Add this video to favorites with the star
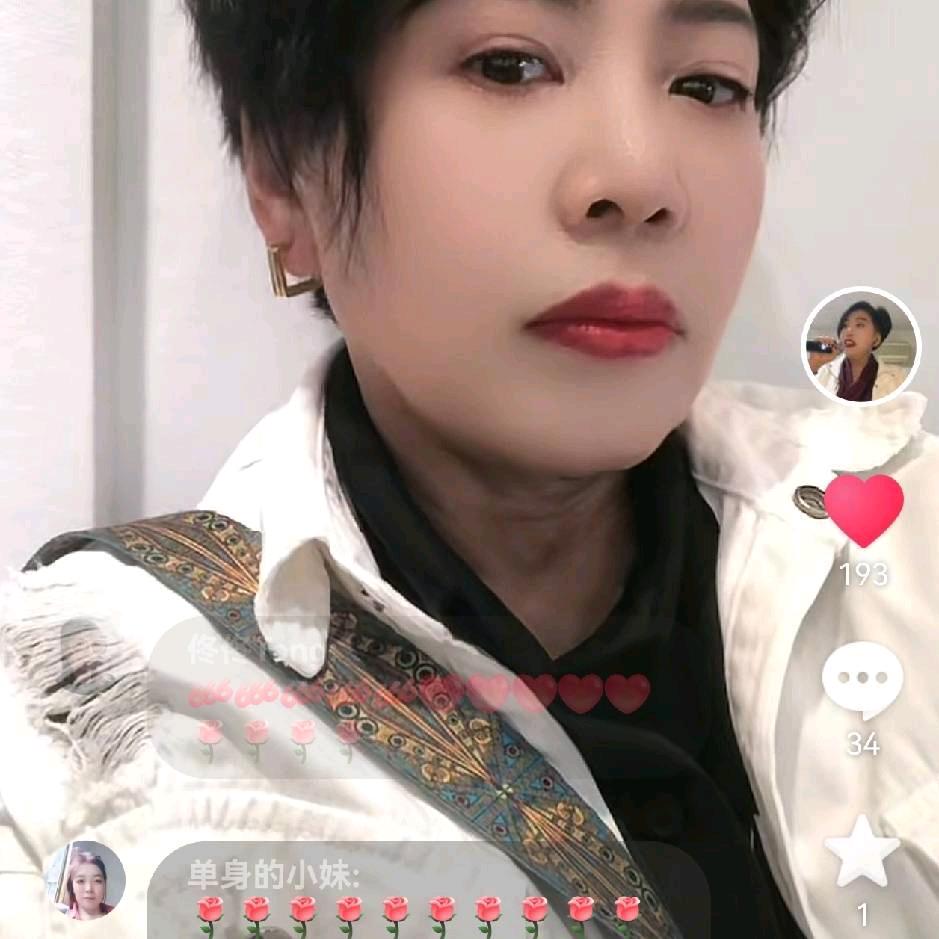 862,851
